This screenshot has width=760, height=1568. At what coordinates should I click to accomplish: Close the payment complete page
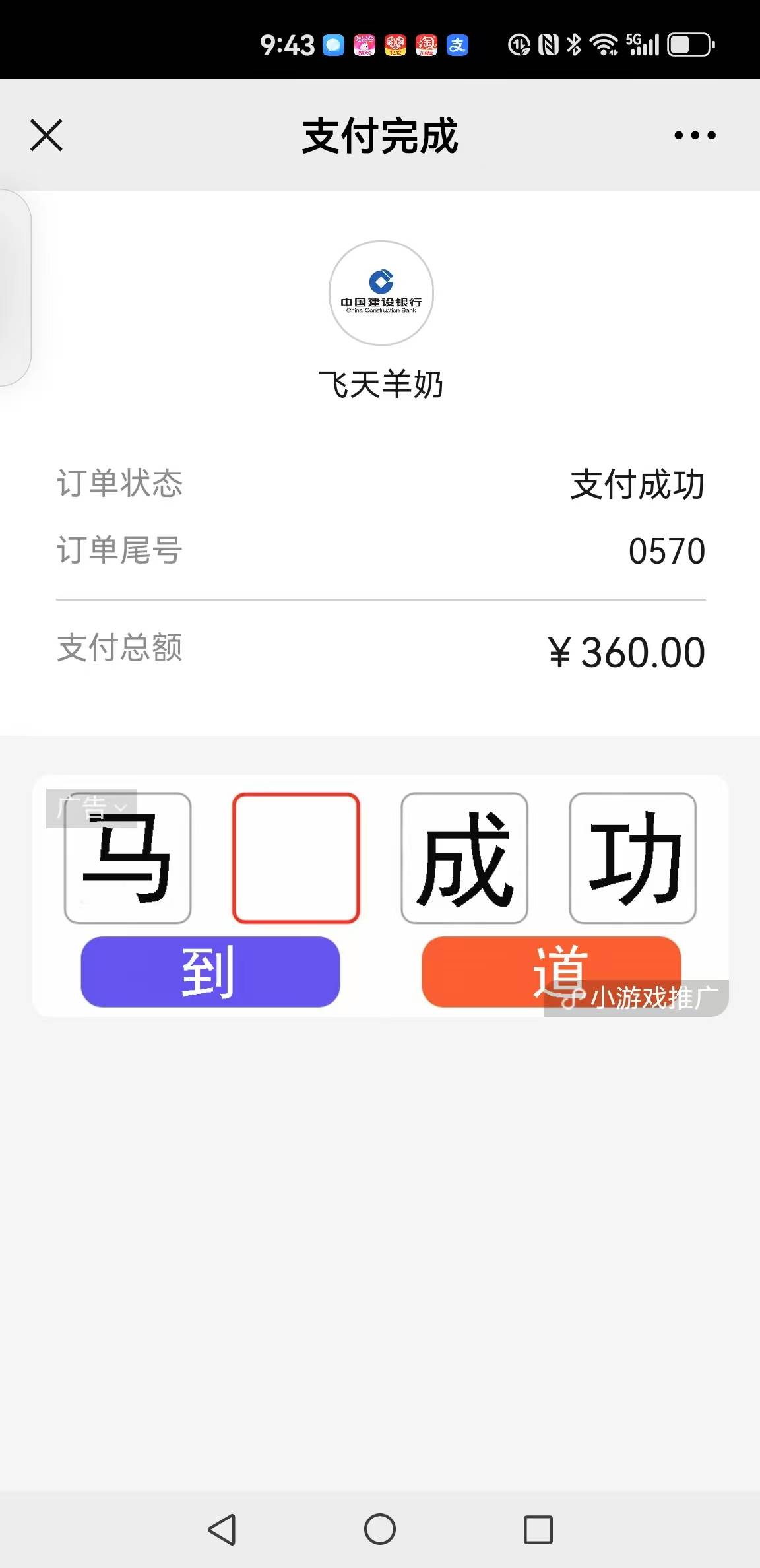pyautogui.click(x=46, y=135)
